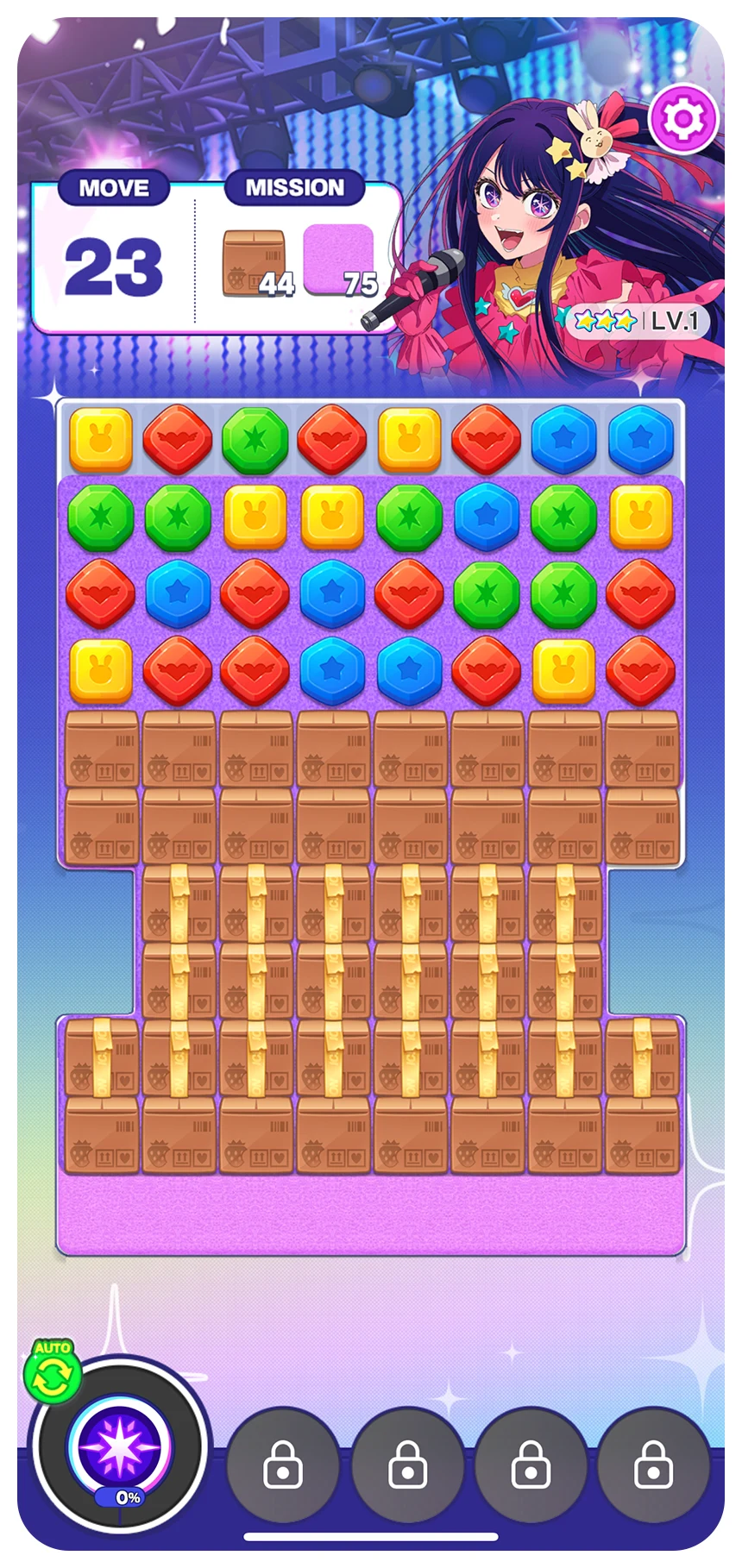Image resolution: width=742 pixels, height=1568 pixels.
Task: Tap the last locked item slot
Action: pyautogui.click(x=653, y=1464)
